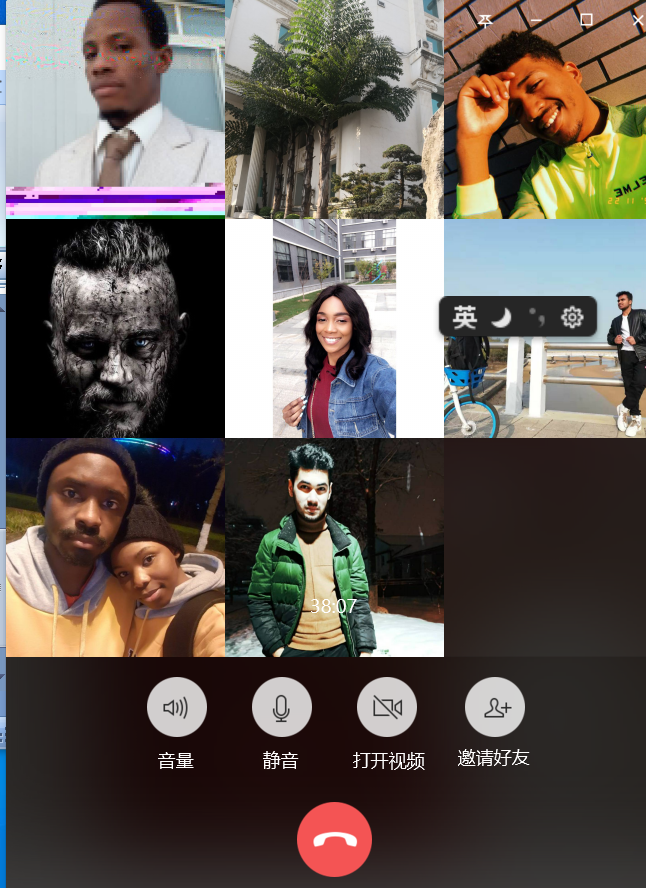Select the woman in denim jacket tile
646x888 pixels.
[334, 328]
